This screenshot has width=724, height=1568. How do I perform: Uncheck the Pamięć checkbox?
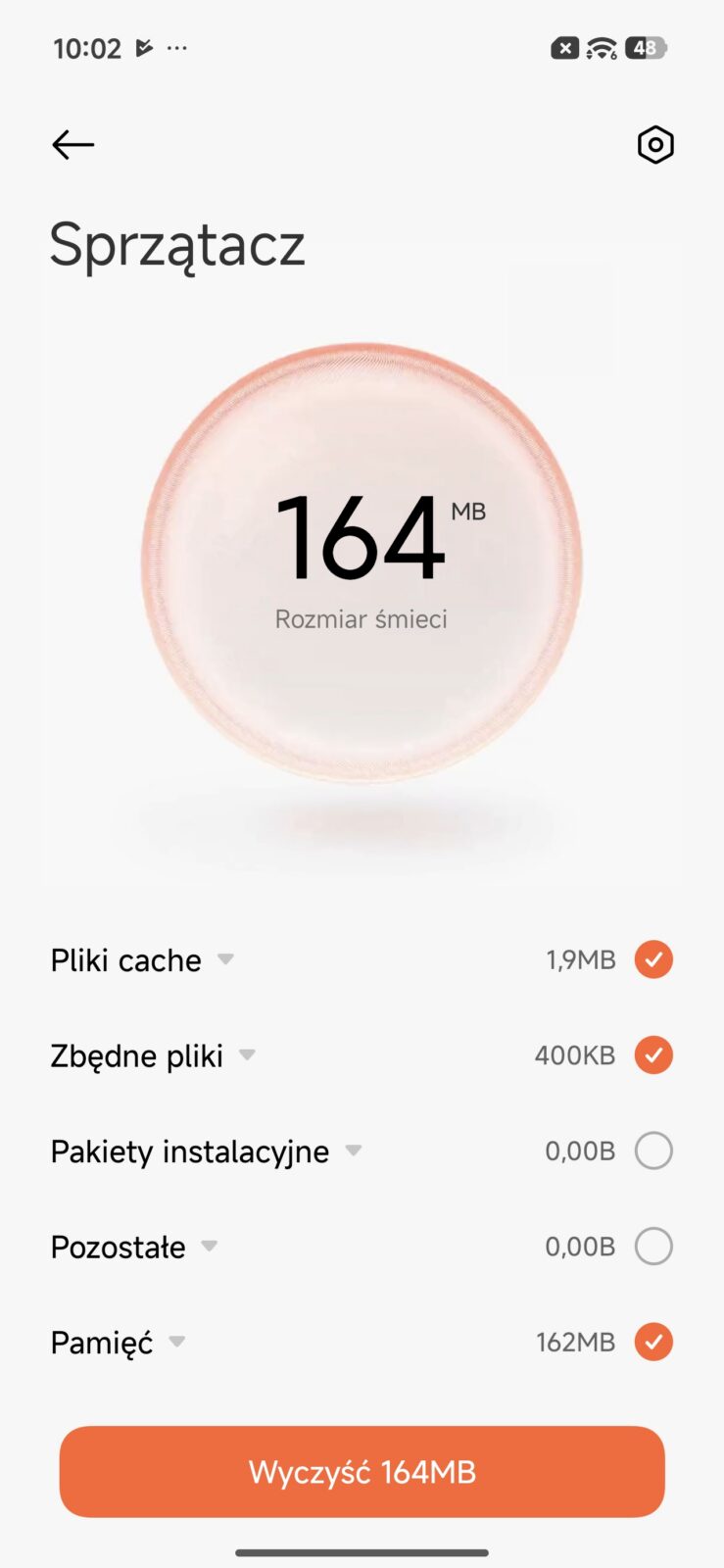point(653,1342)
